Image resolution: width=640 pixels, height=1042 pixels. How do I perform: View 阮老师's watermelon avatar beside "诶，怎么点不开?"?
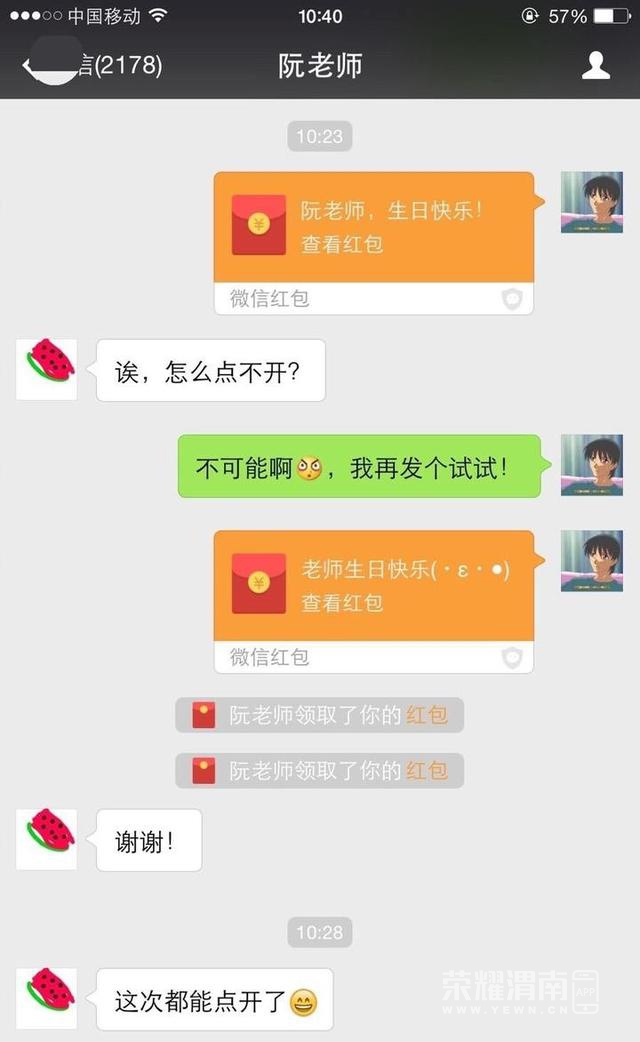tap(46, 369)
